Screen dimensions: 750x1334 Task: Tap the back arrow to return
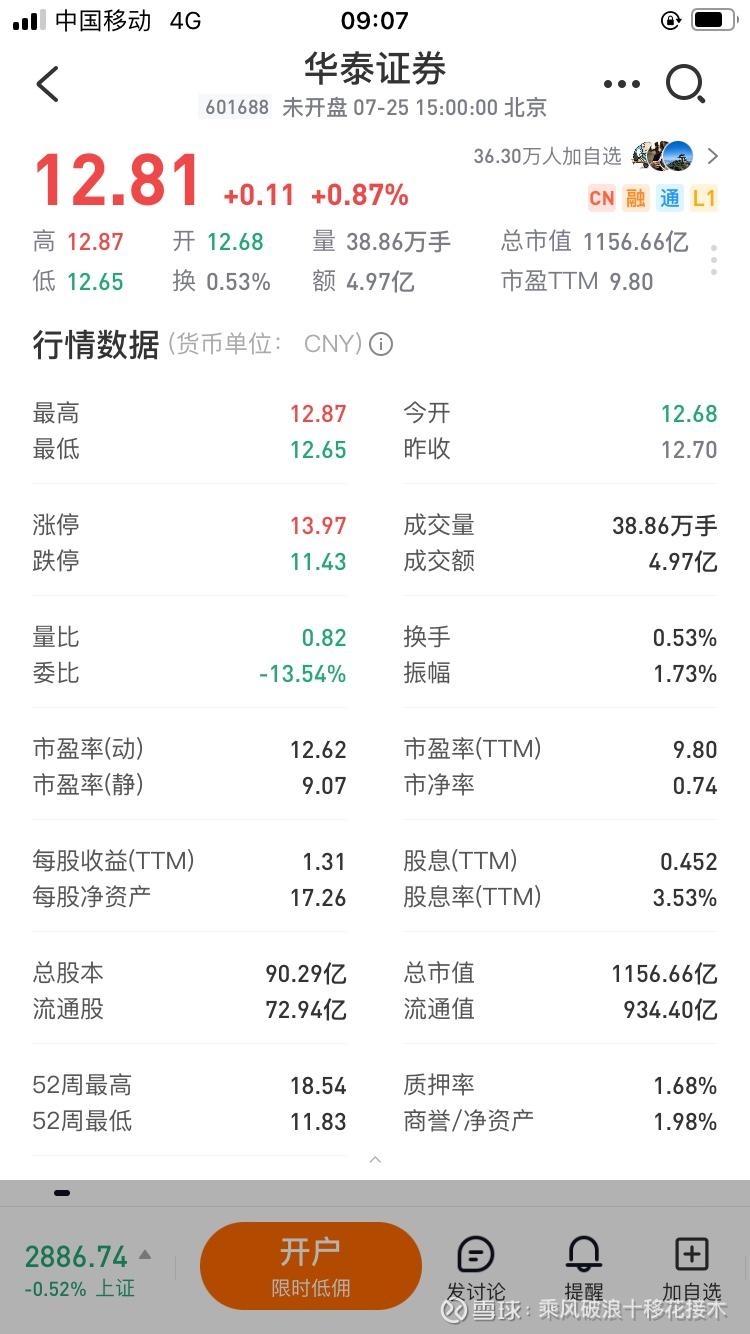coord(47,84)
